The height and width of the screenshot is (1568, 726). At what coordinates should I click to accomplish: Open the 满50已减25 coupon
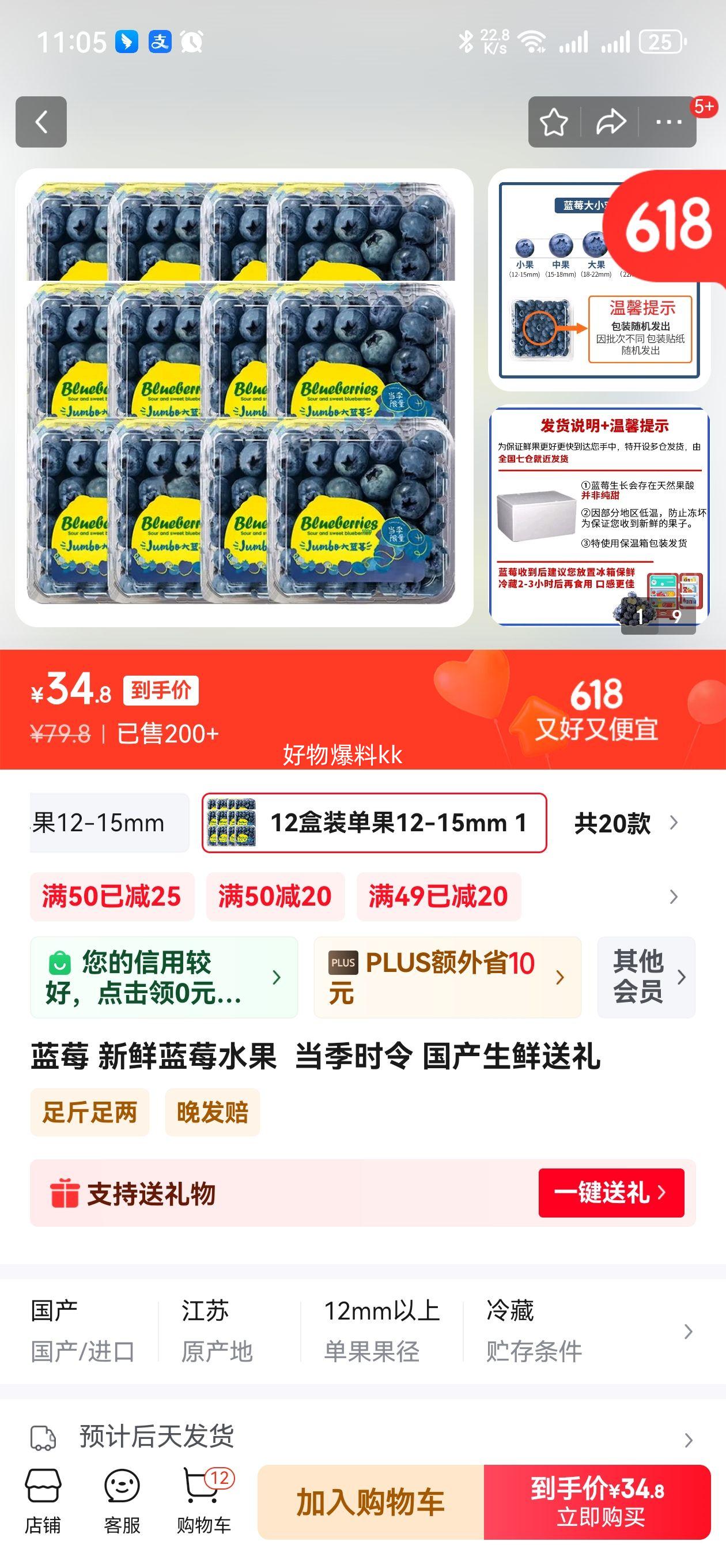(112, 896)
